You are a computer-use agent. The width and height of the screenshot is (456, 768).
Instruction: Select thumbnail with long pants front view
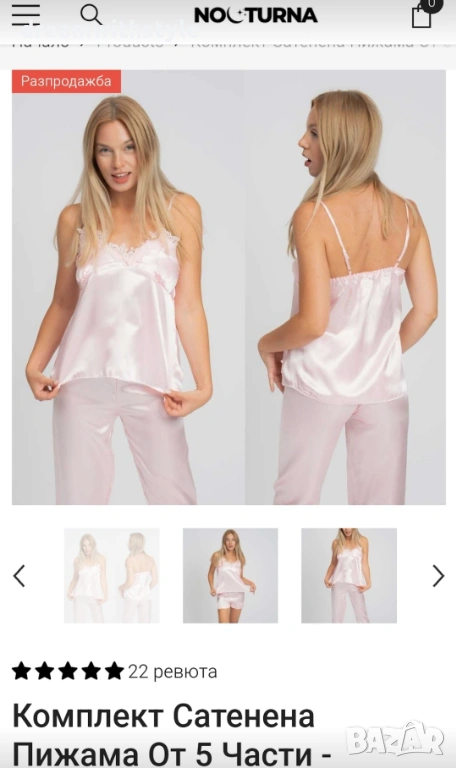click(x=349, y=576)
